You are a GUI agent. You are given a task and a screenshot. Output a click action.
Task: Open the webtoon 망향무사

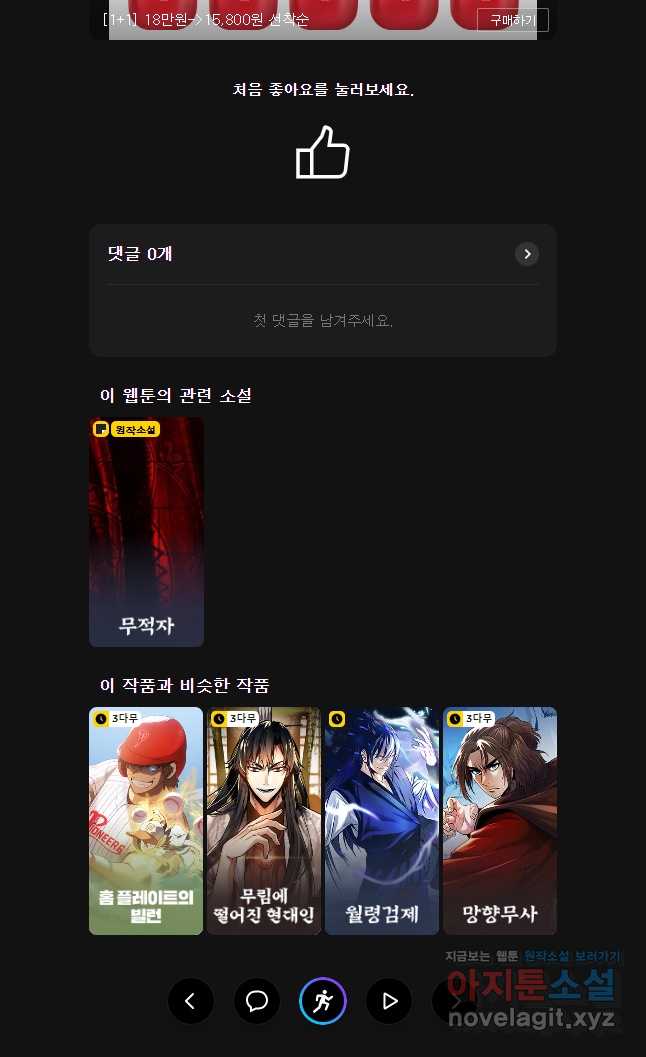pyautogui.click(x=500, y=820)
